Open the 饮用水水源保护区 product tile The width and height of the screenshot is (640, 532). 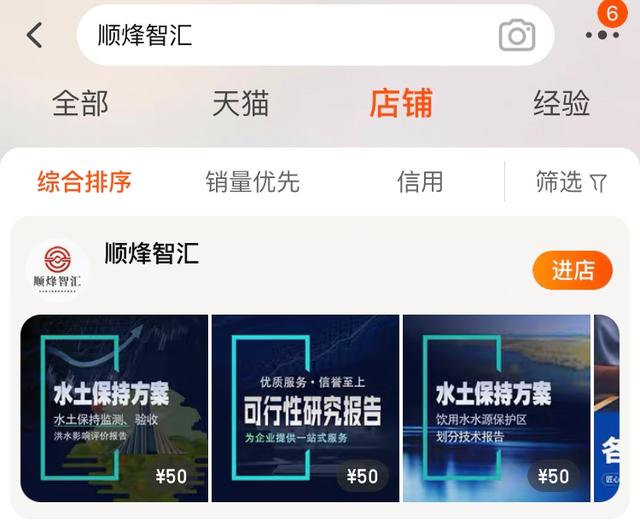point(496,408)
